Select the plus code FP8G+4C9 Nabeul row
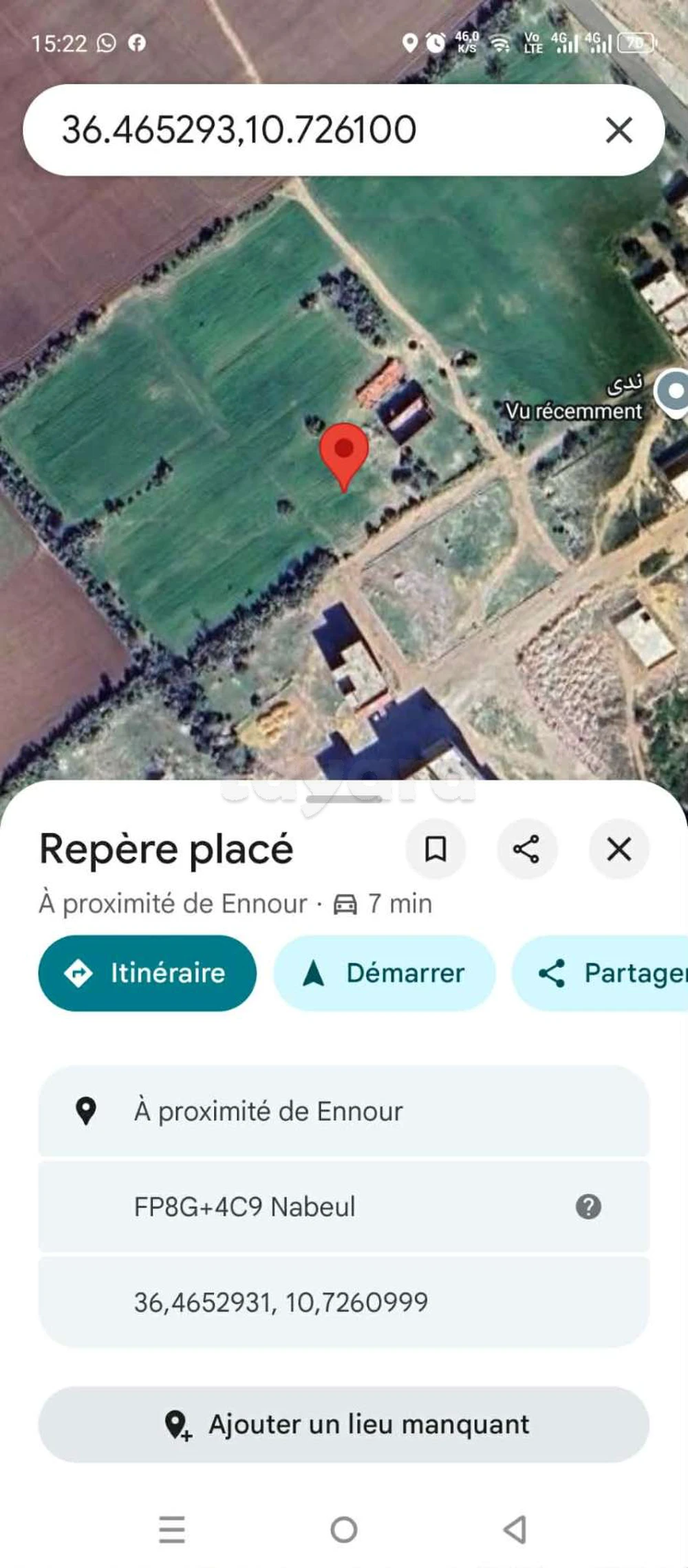688x1568 pixels. click(x=344, y=1206)
